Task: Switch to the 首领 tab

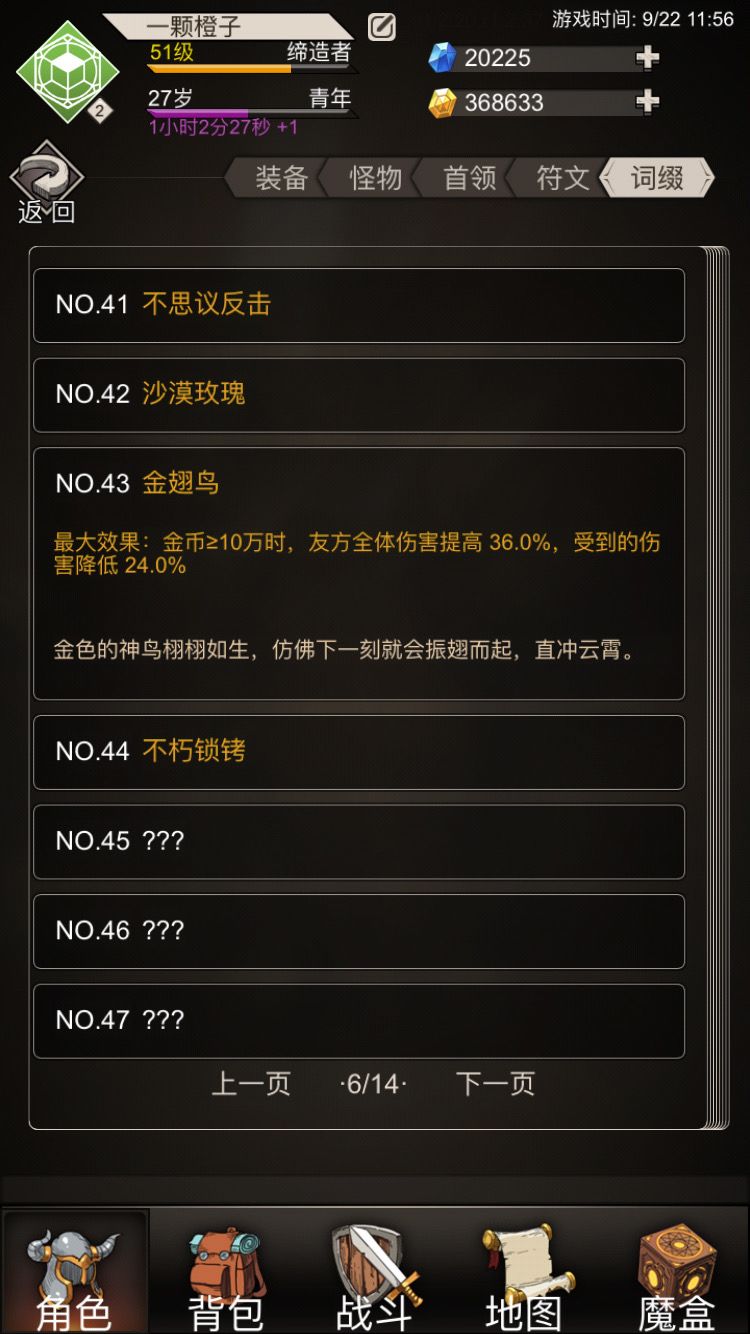Action: (x=466, y=180)
